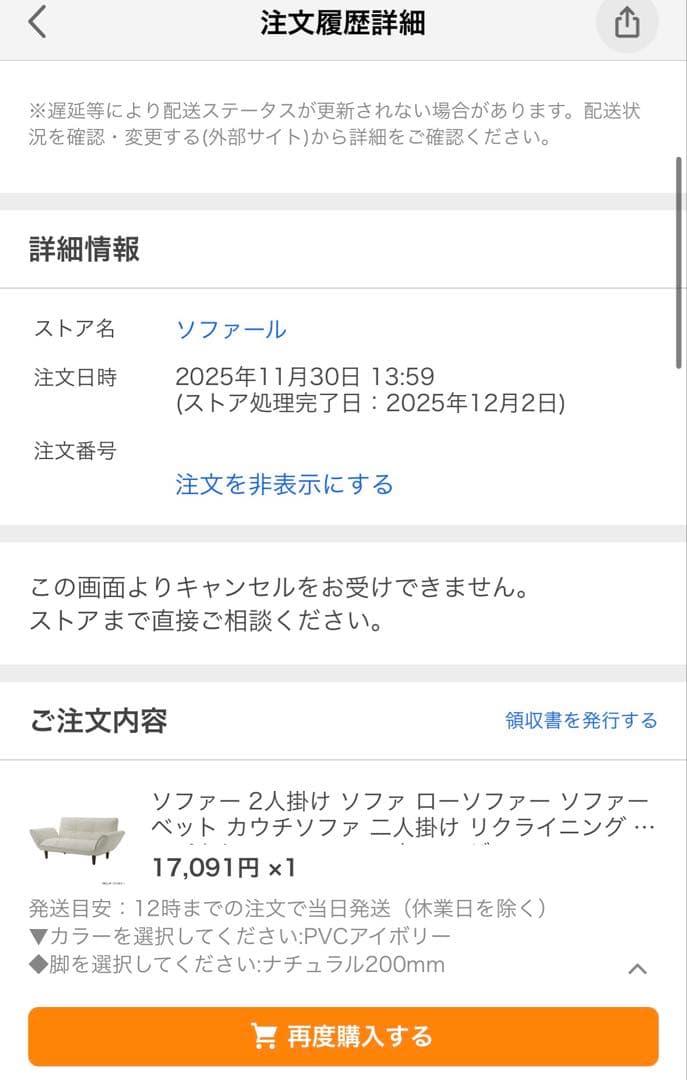Tap 注文を非表示にする to hide order
687x1080 pixels.
[x=284, y=485]
